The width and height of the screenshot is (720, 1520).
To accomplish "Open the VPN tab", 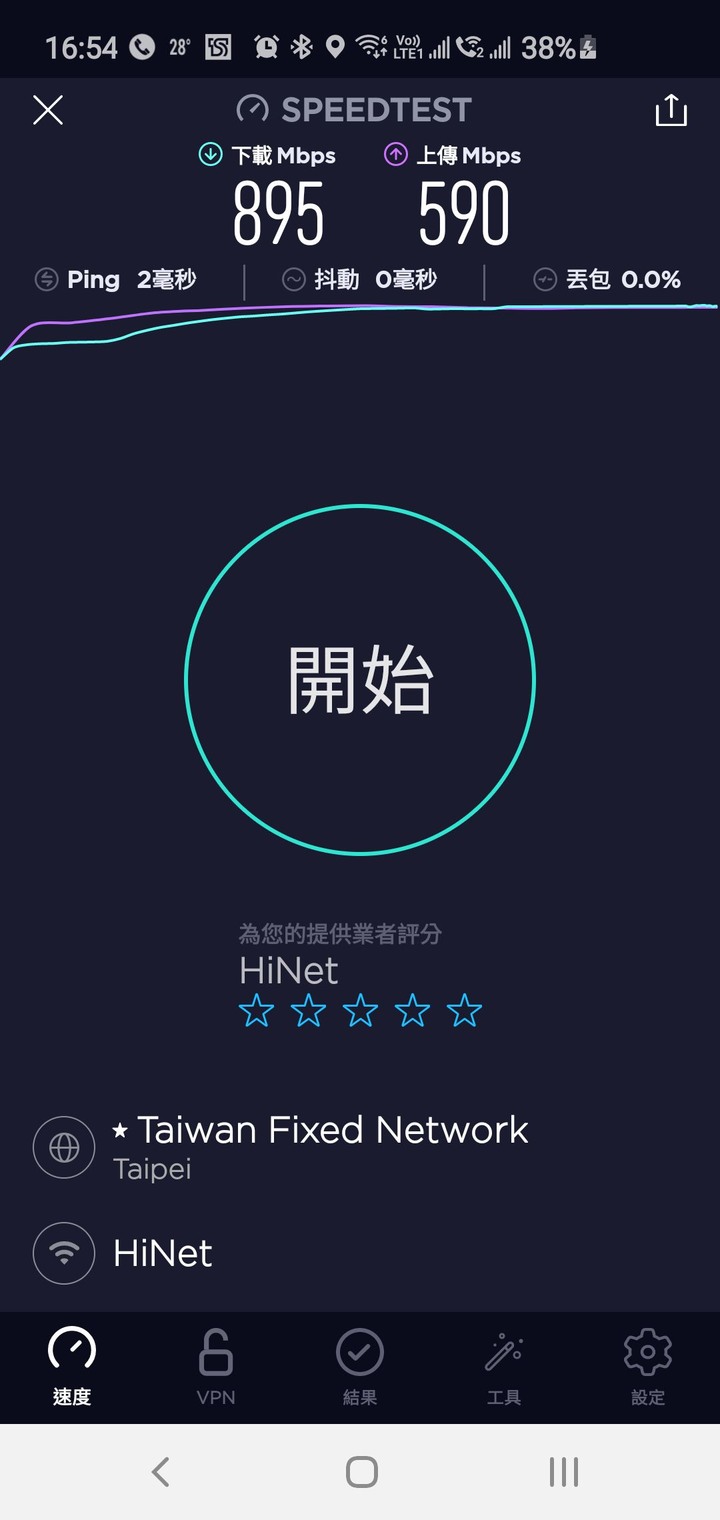I will pyautogui.click(x=216, y=1367).
